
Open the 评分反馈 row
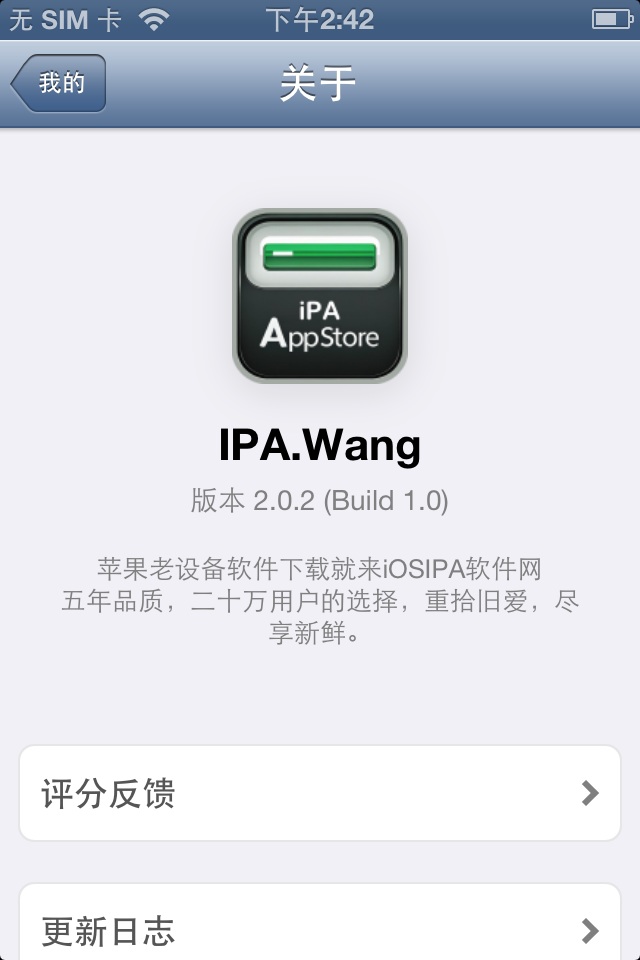320,793
